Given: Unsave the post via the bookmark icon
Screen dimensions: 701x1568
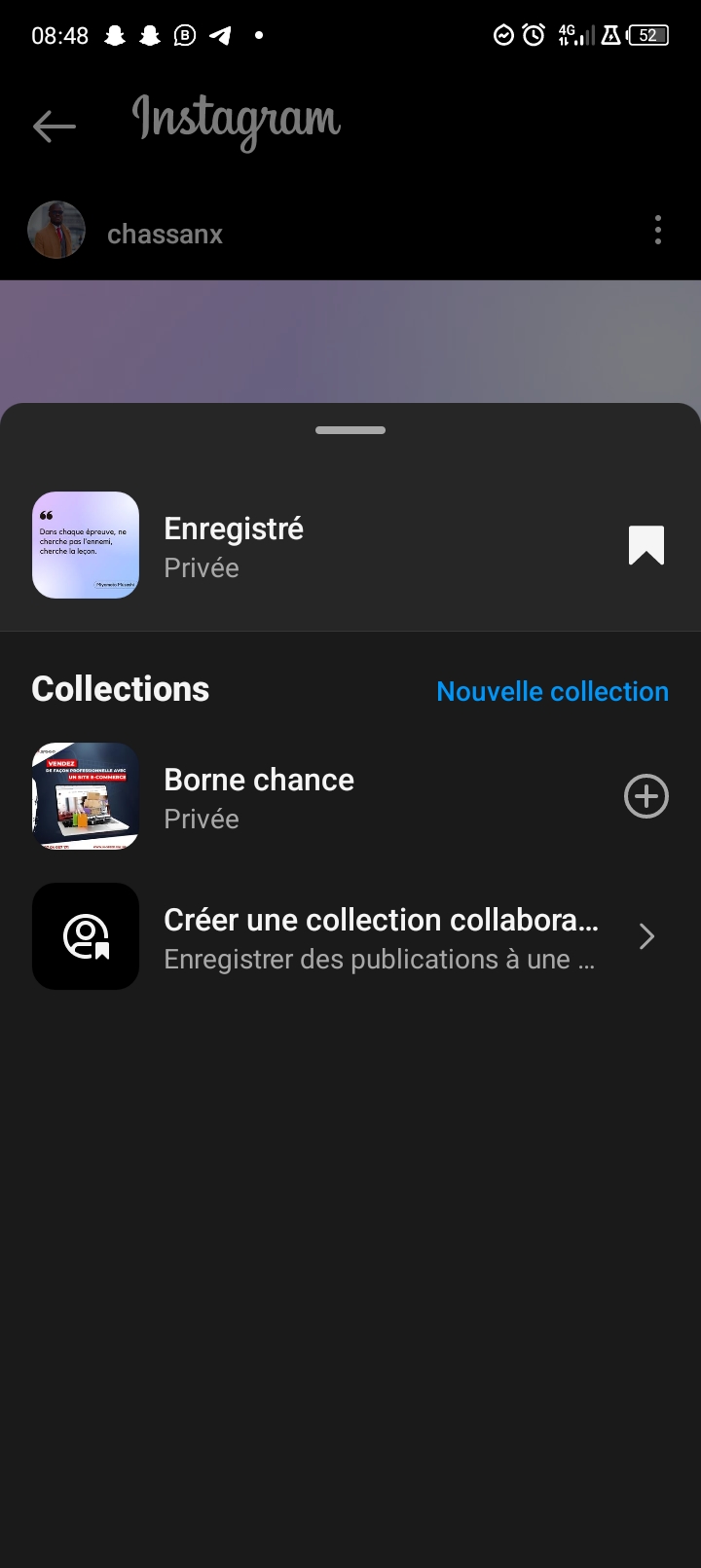Looking at the screenshot, I should [646, 545].
